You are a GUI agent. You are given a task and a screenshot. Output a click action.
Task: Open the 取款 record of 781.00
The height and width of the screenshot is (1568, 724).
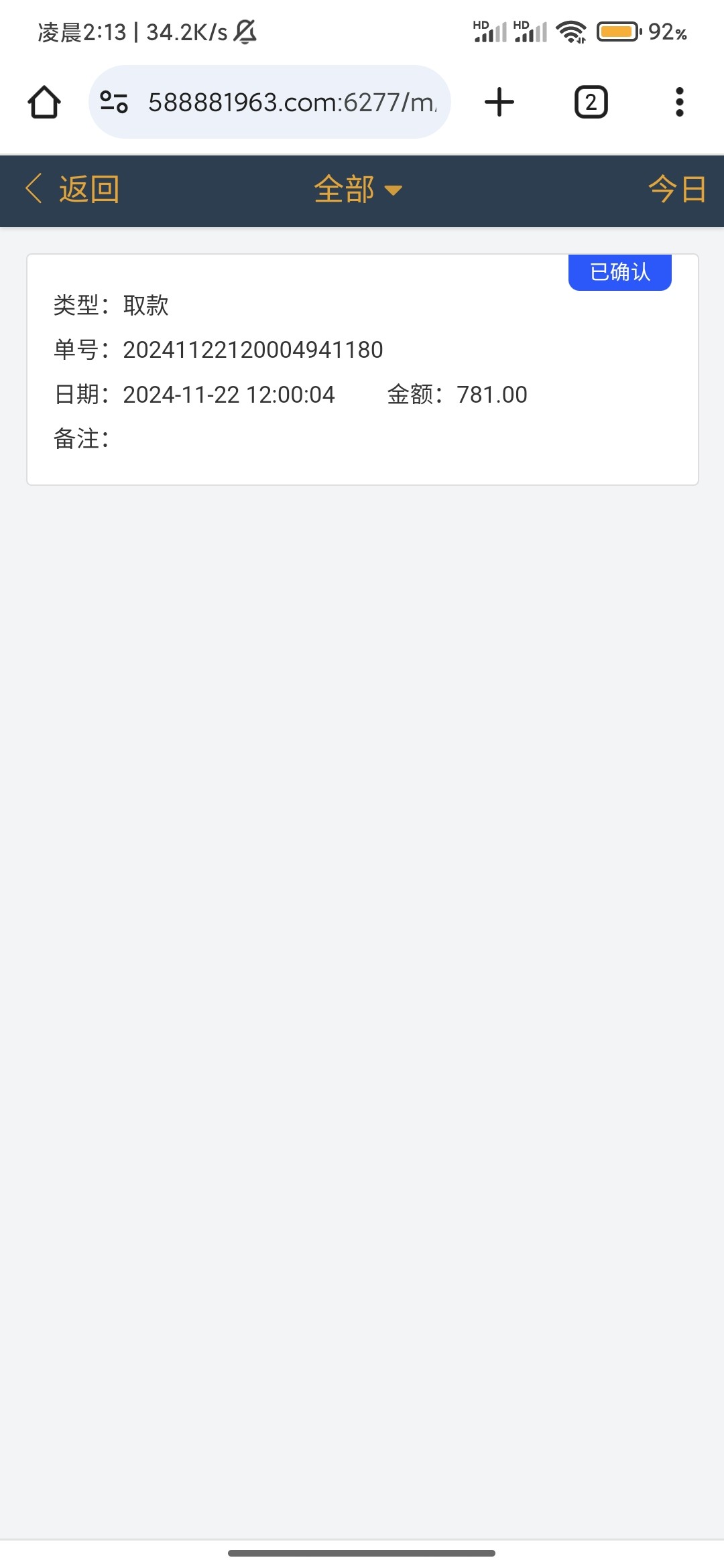pyautogui.click(x=362, y=370)
